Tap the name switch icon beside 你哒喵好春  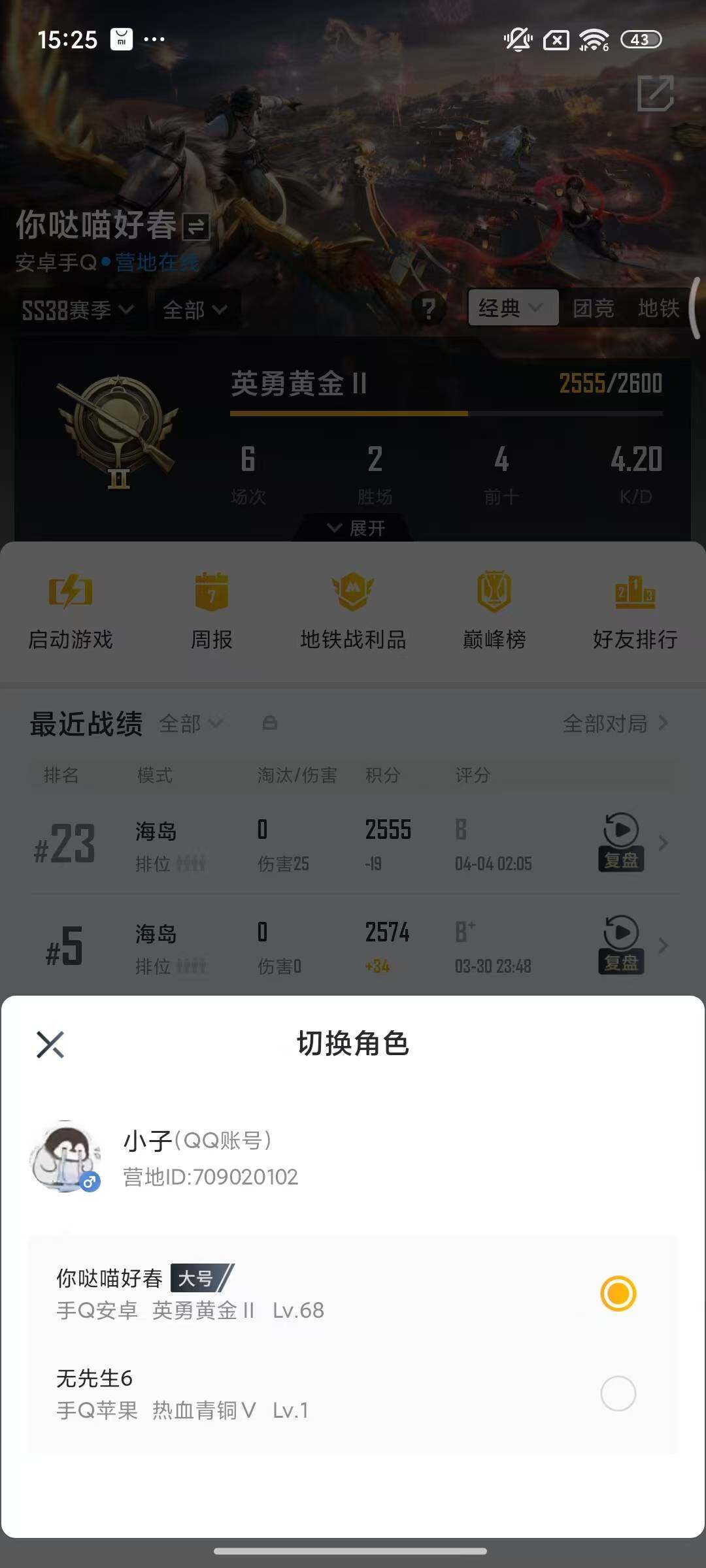tap(194, 228)
